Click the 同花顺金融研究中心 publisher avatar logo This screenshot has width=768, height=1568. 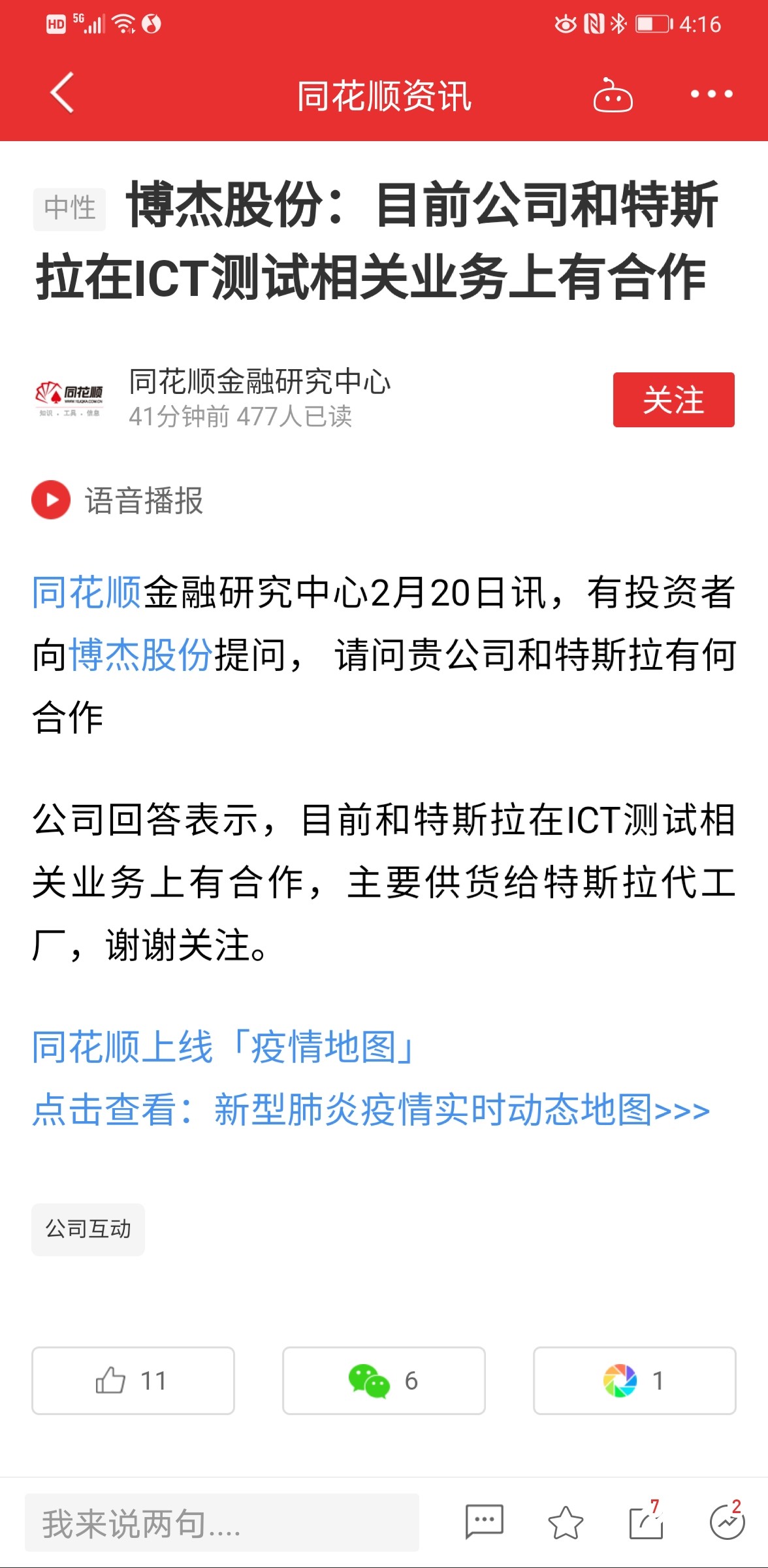(x=72, y=399)
